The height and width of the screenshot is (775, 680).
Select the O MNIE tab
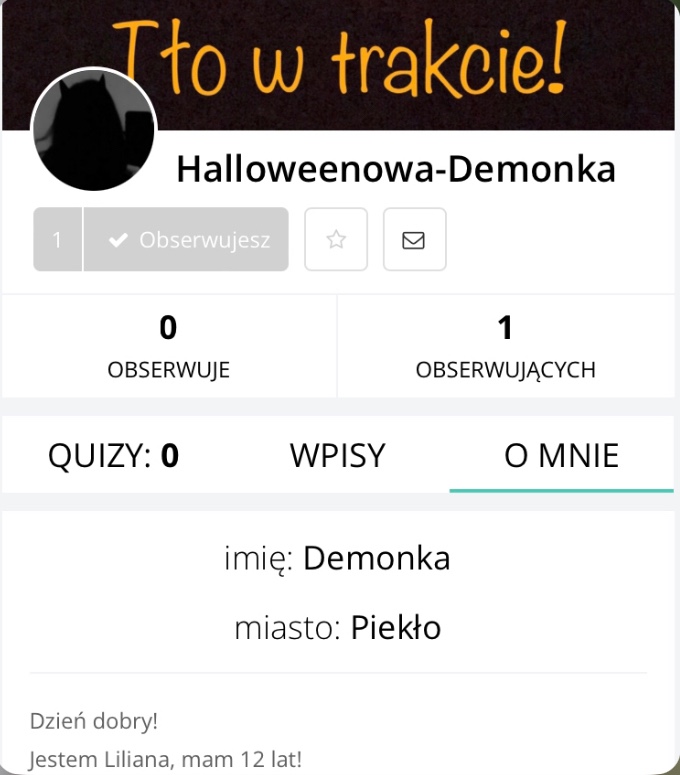pyautogui.click(x=561, y=456)
